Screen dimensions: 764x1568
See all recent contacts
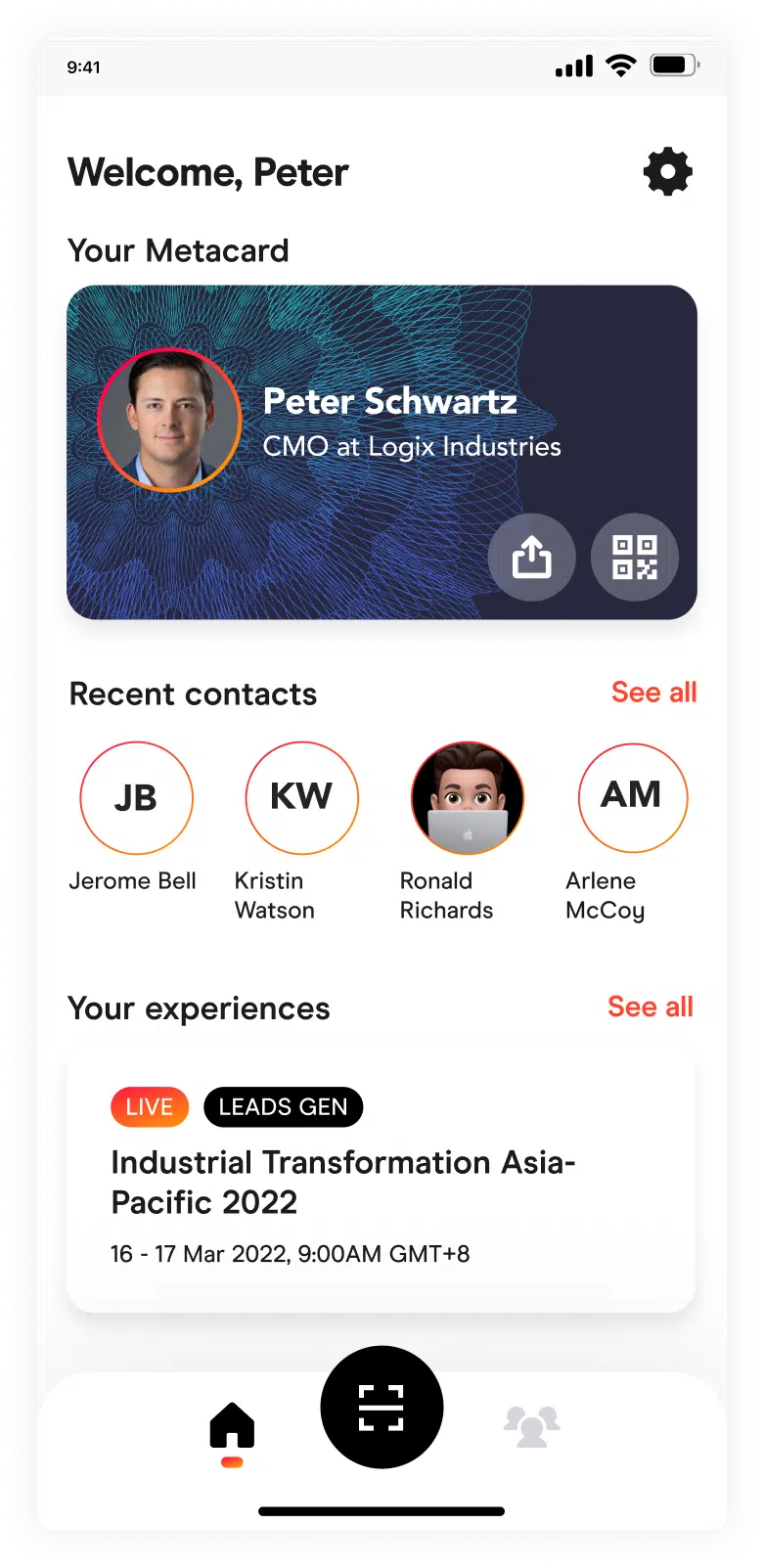tap(653, 693)
